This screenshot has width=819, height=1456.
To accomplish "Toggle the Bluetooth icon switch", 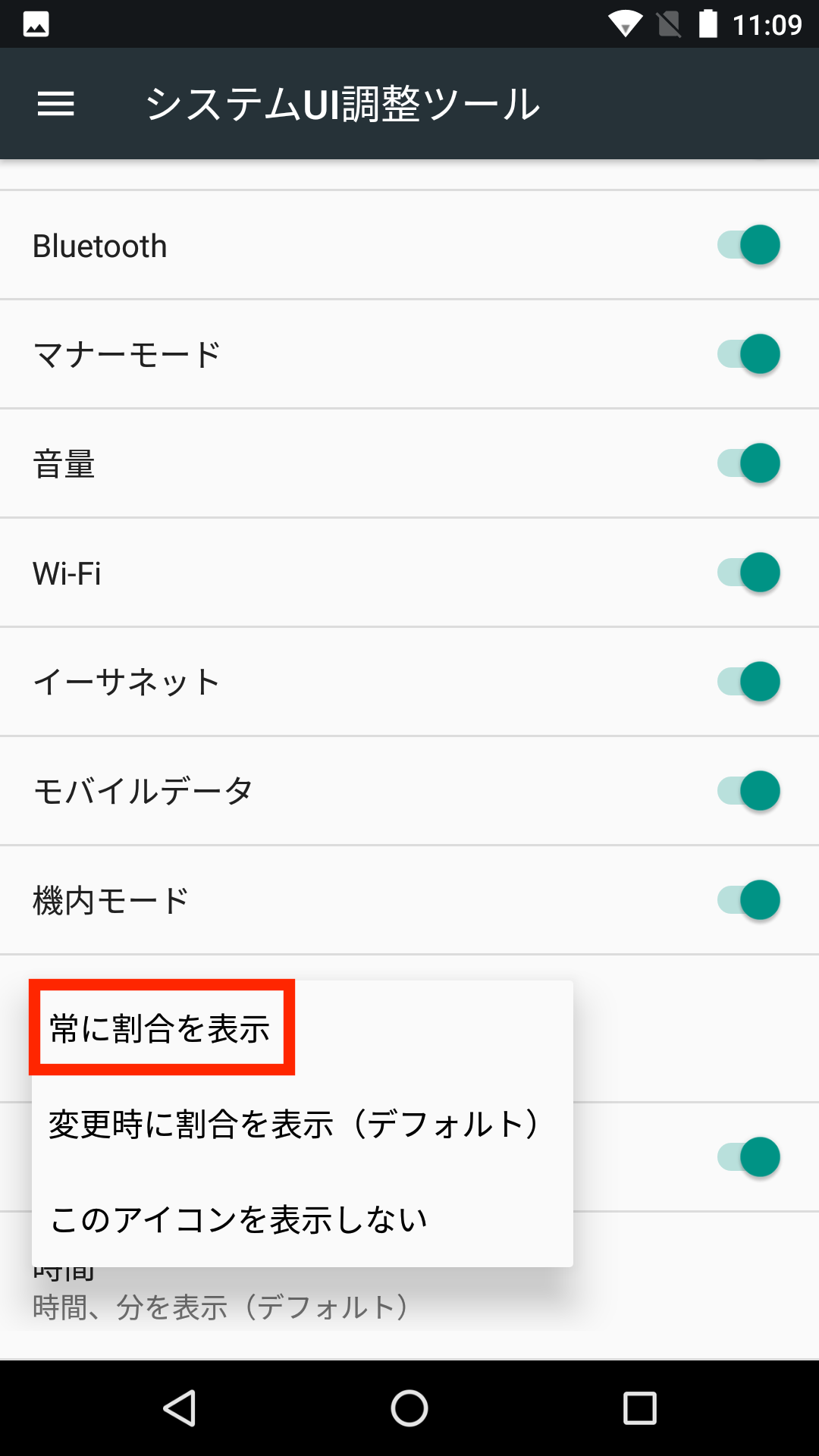I will (748, 245).
